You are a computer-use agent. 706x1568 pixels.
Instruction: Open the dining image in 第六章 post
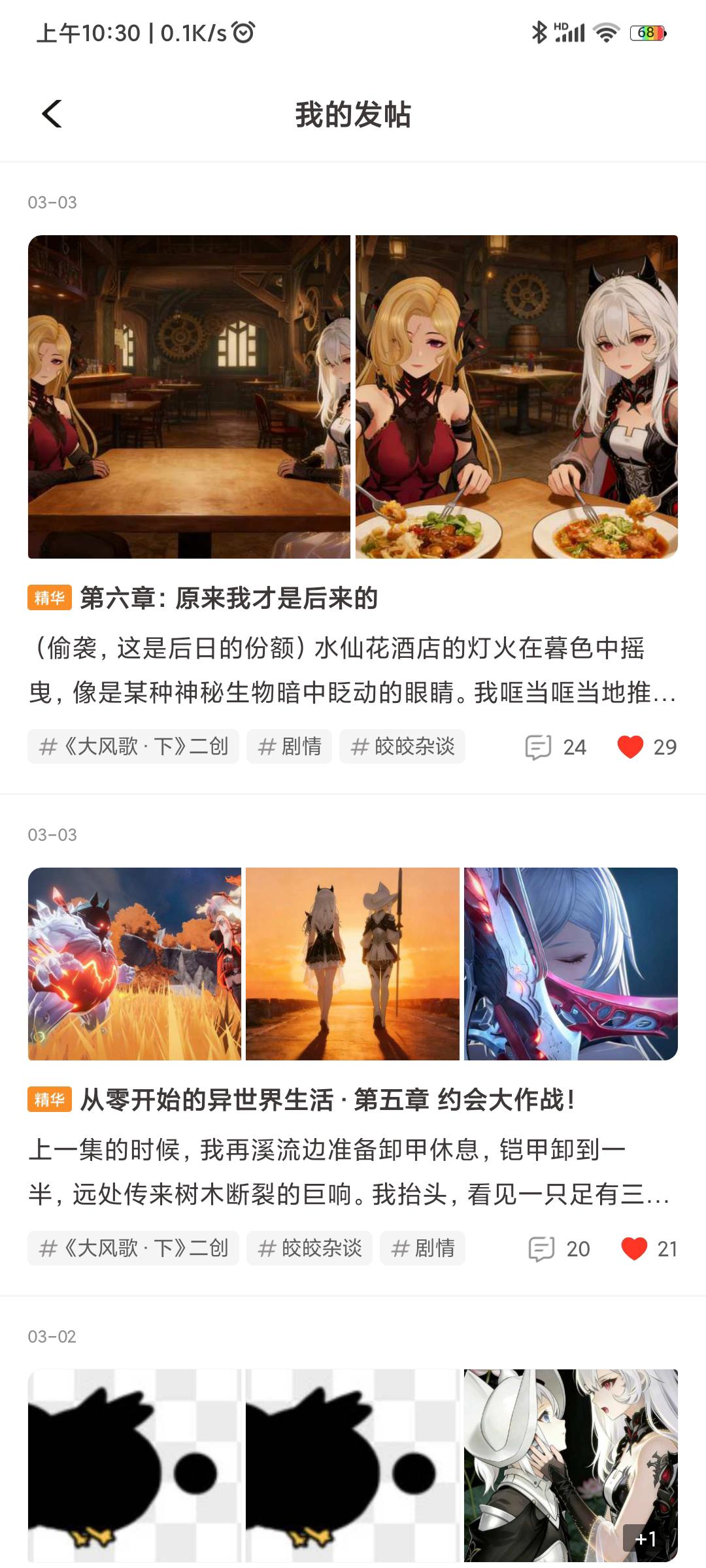pyautogui.click(x=516, y=397)
